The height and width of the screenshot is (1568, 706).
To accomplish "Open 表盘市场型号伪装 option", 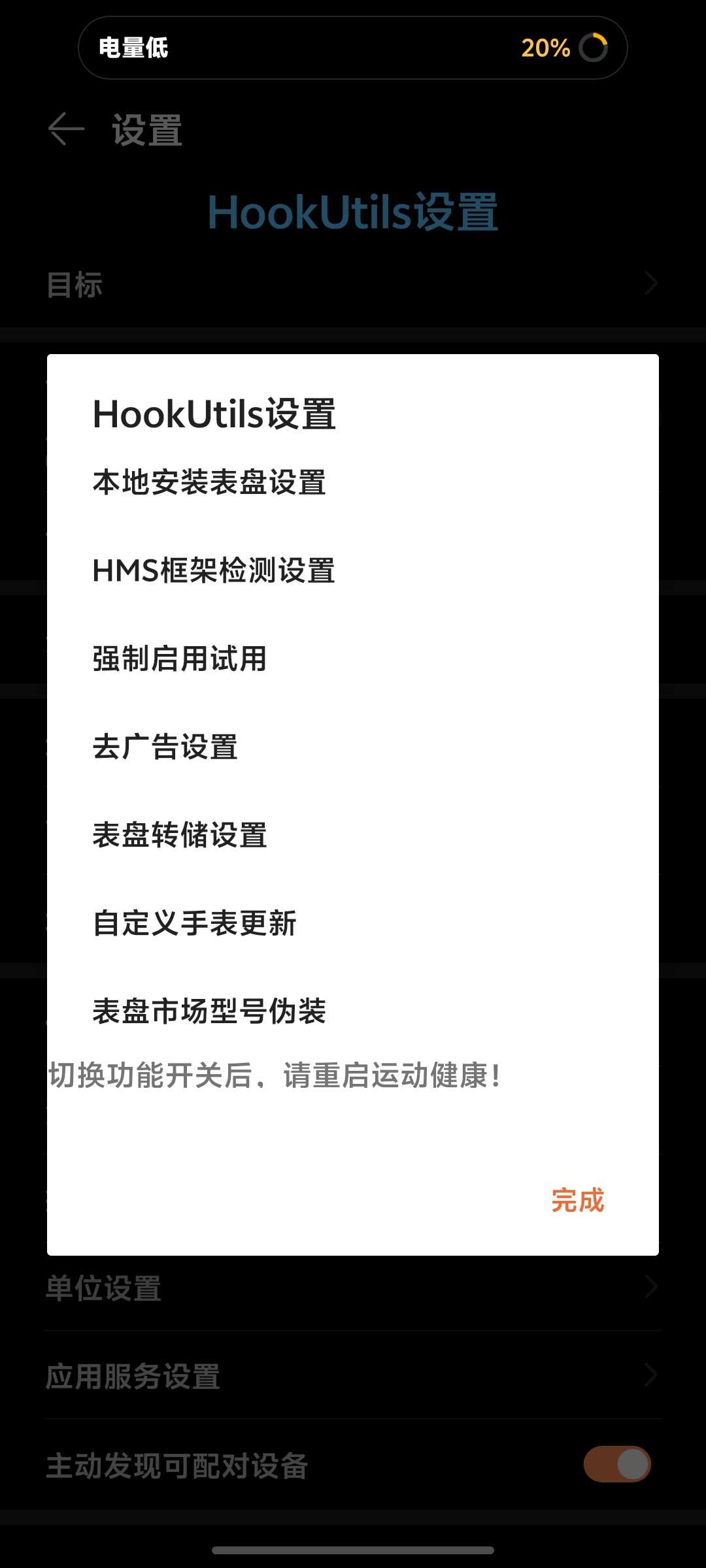I will 209,1011.
